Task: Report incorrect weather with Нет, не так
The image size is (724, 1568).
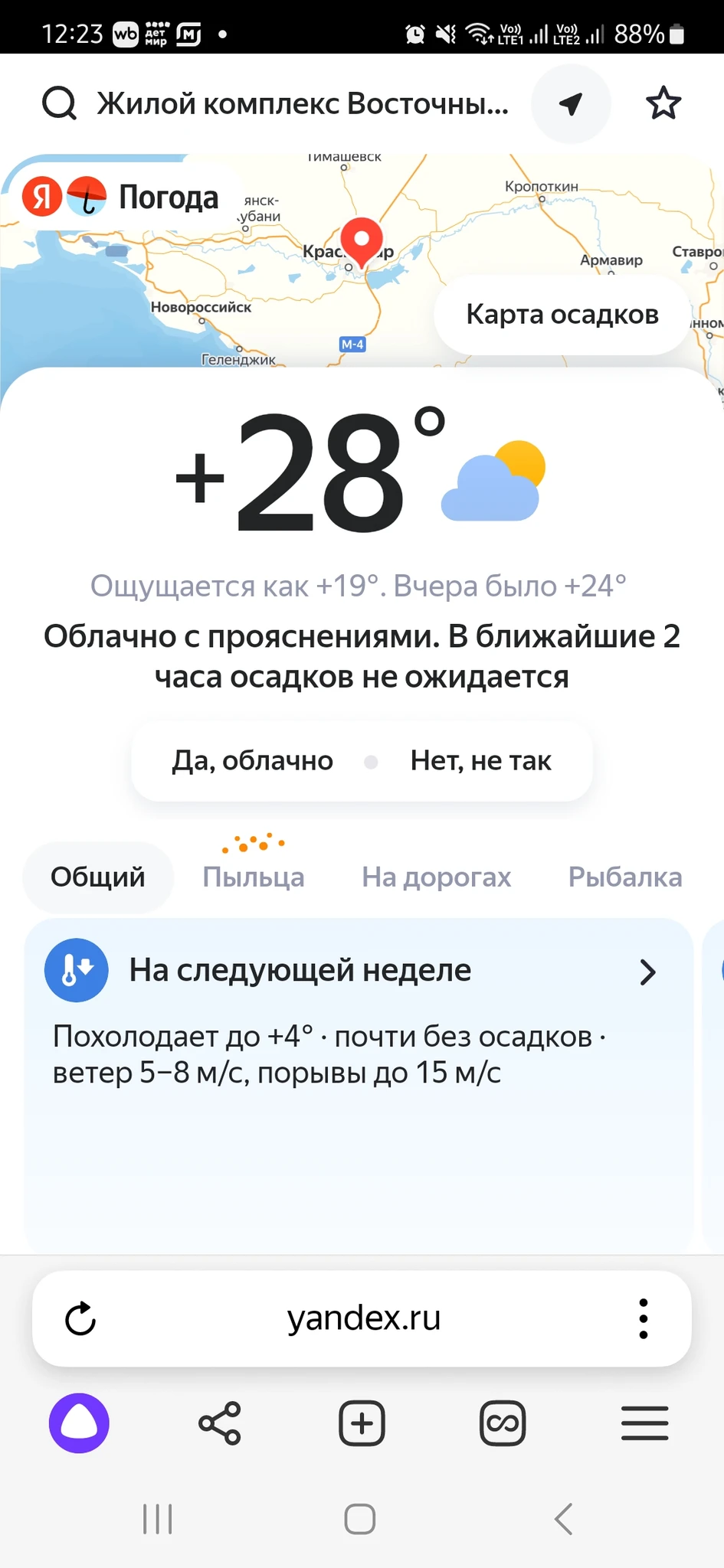Action: [x=480, y=761]
